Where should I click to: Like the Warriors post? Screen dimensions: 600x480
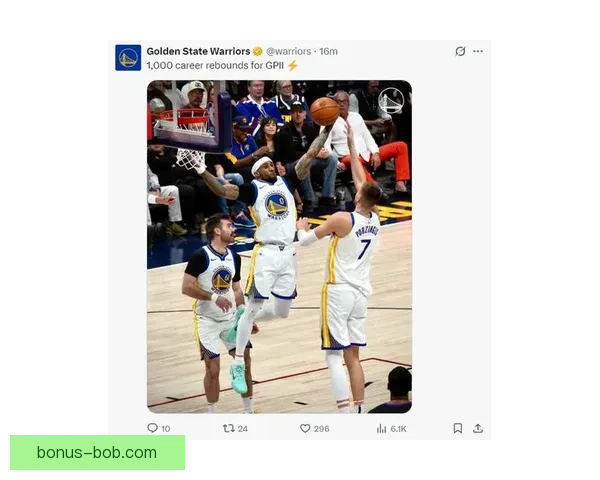click(306, 428)
